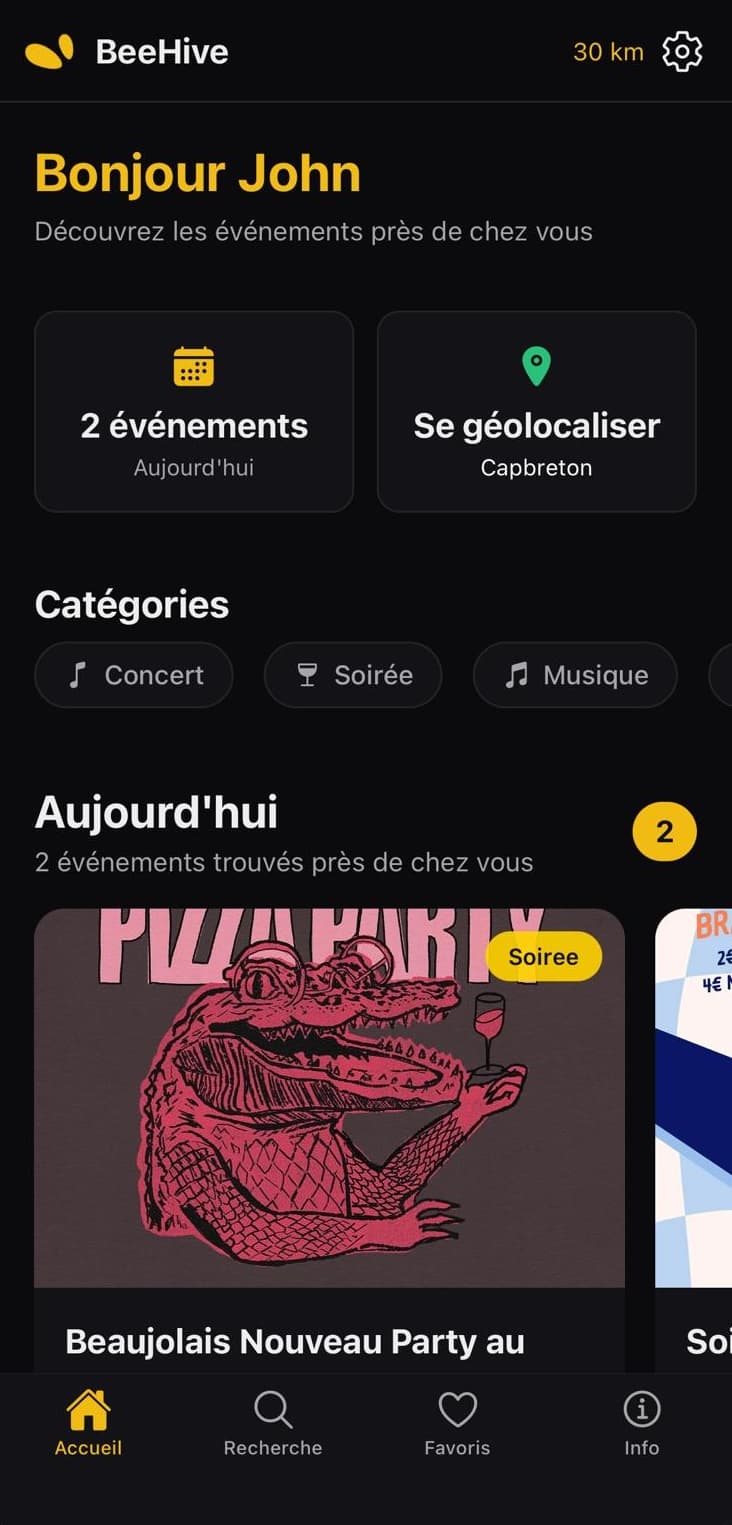The width and height of the screenshot is (732, 1525).
Task: Return to the Accueil tab
Action: (88, 1424)
